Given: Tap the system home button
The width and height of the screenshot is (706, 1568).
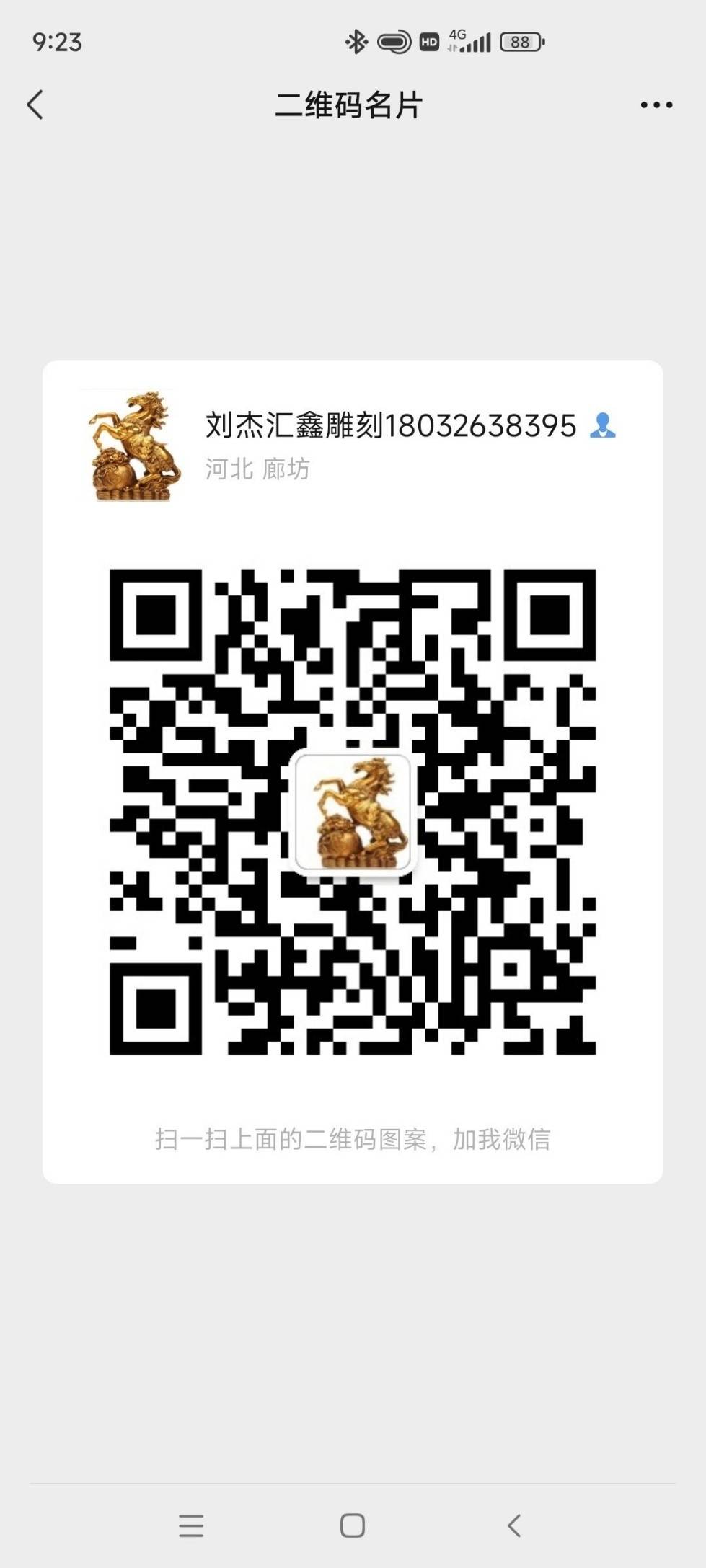Looking at the screenshot, I should point(353,1525).
